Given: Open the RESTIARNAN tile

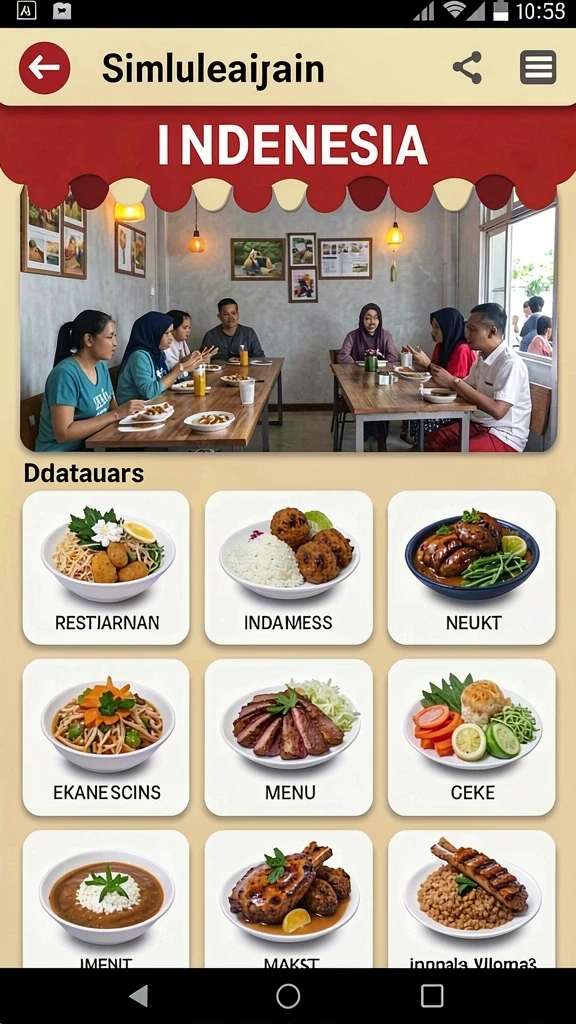Looking at the screenshot, I should coord(106,568).
